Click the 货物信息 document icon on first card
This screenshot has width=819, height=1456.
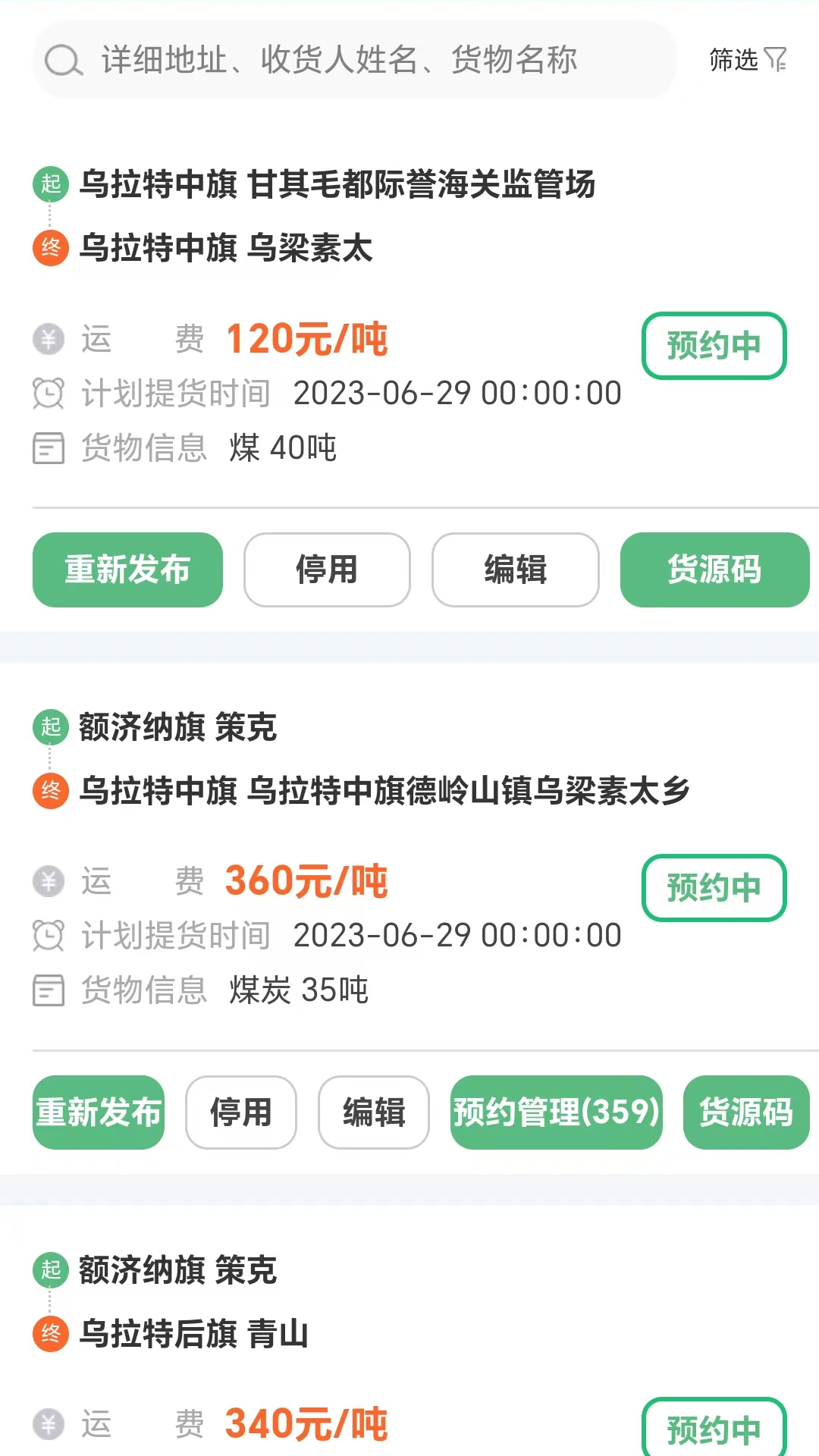(49, 449)
